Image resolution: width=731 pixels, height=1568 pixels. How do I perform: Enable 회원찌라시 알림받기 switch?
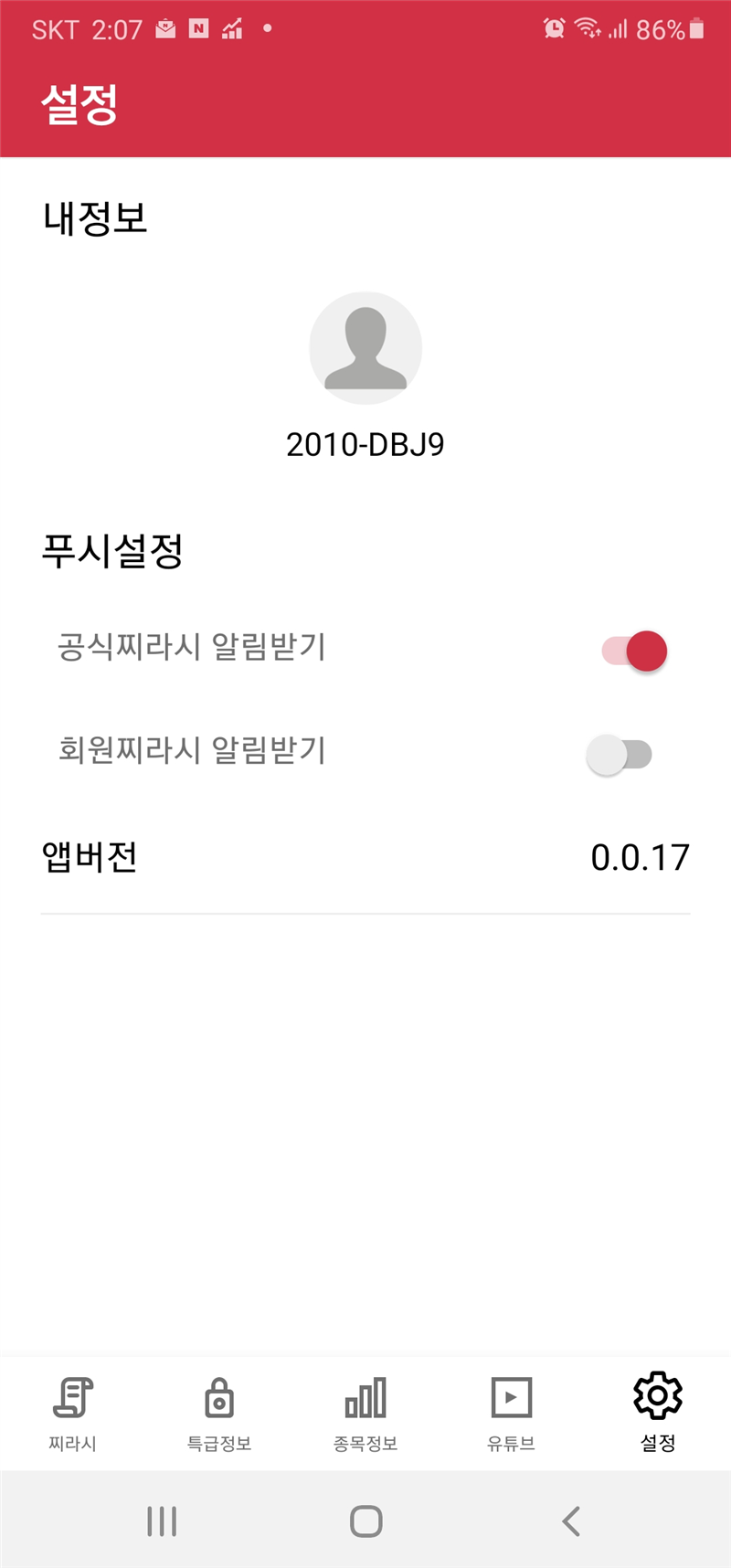pyautogui.click(x=619, y=755)
